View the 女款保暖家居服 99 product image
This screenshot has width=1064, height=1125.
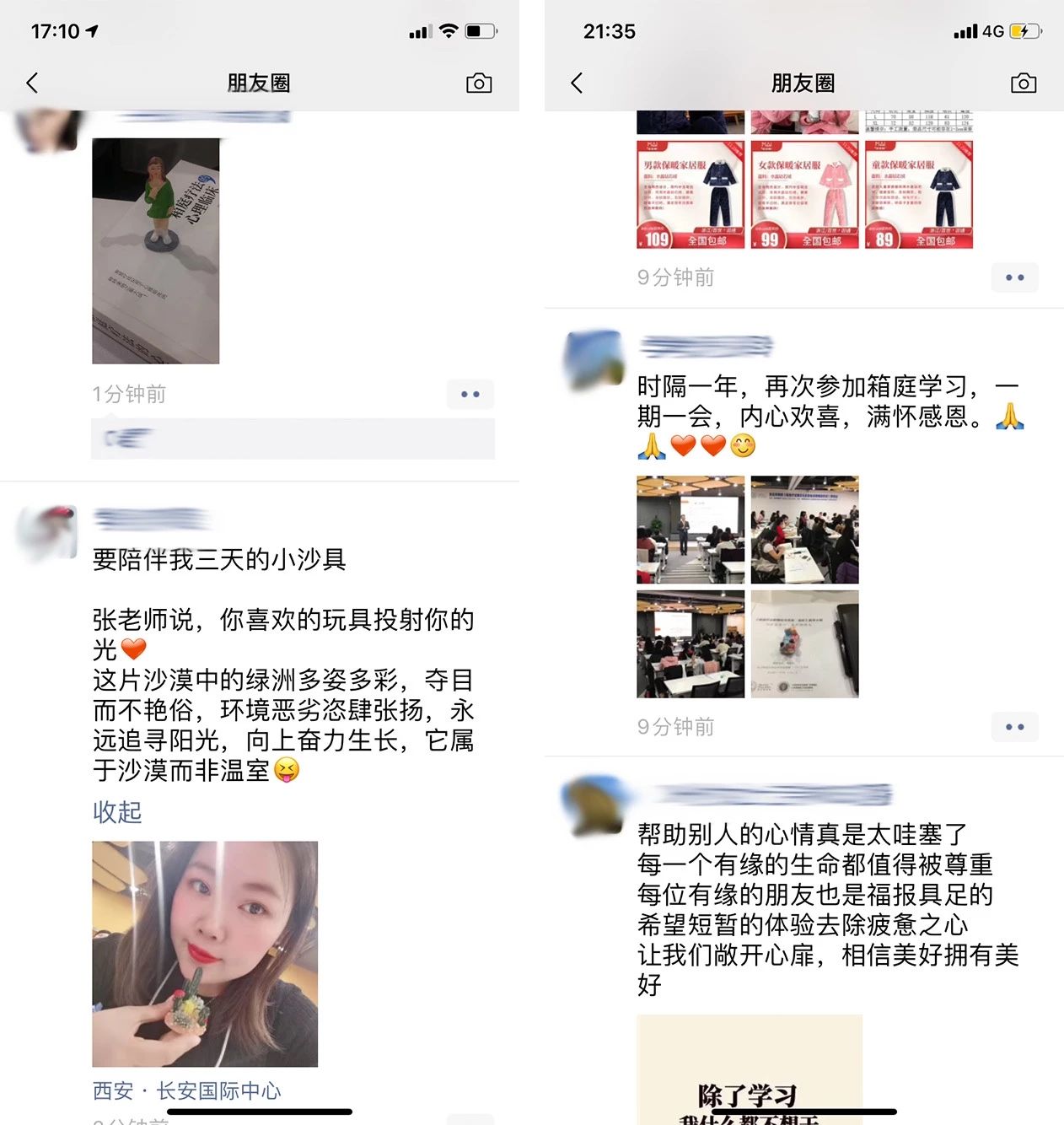(x=804, y=195)
